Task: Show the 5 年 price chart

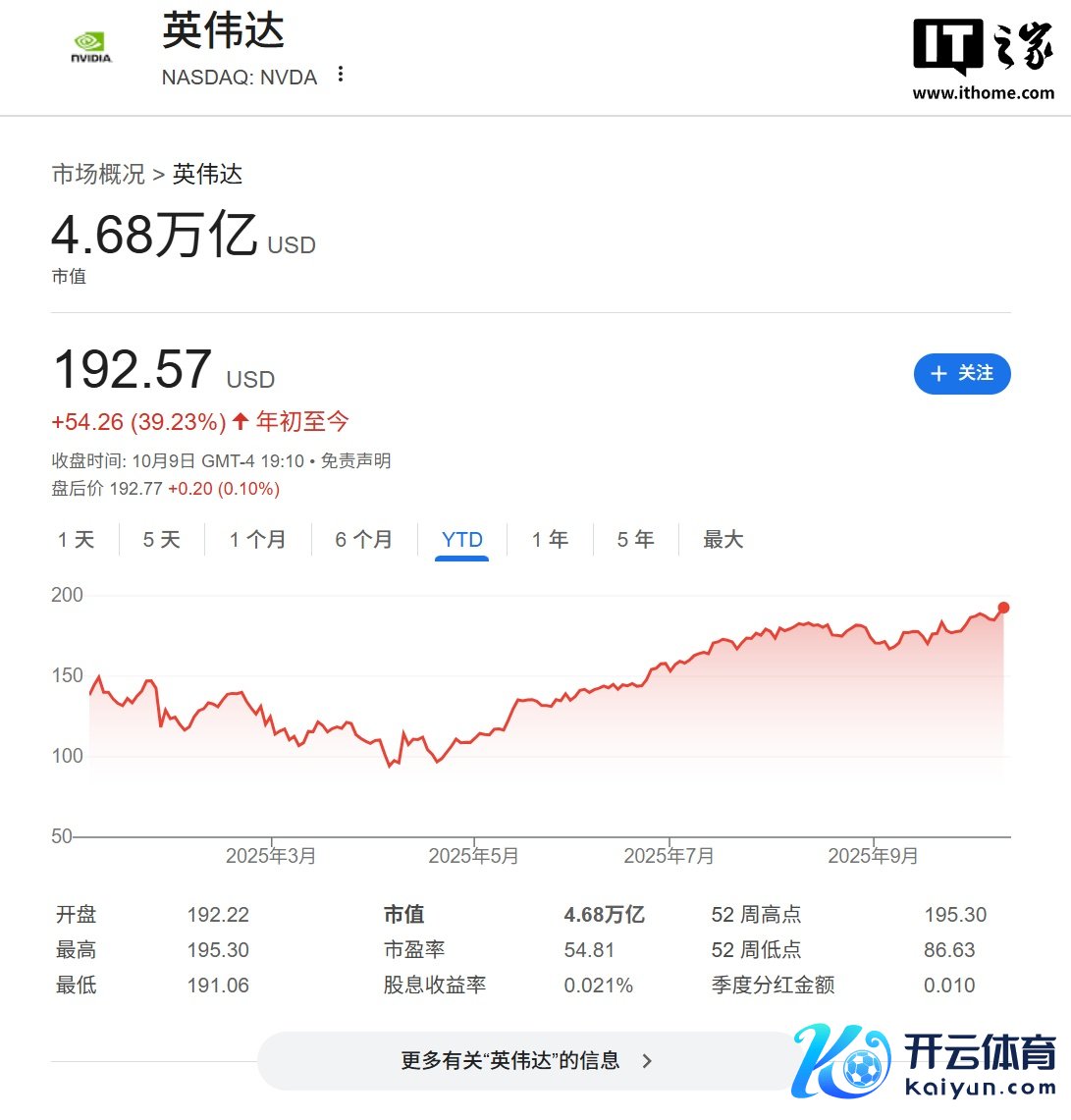Action: point(635,539)
